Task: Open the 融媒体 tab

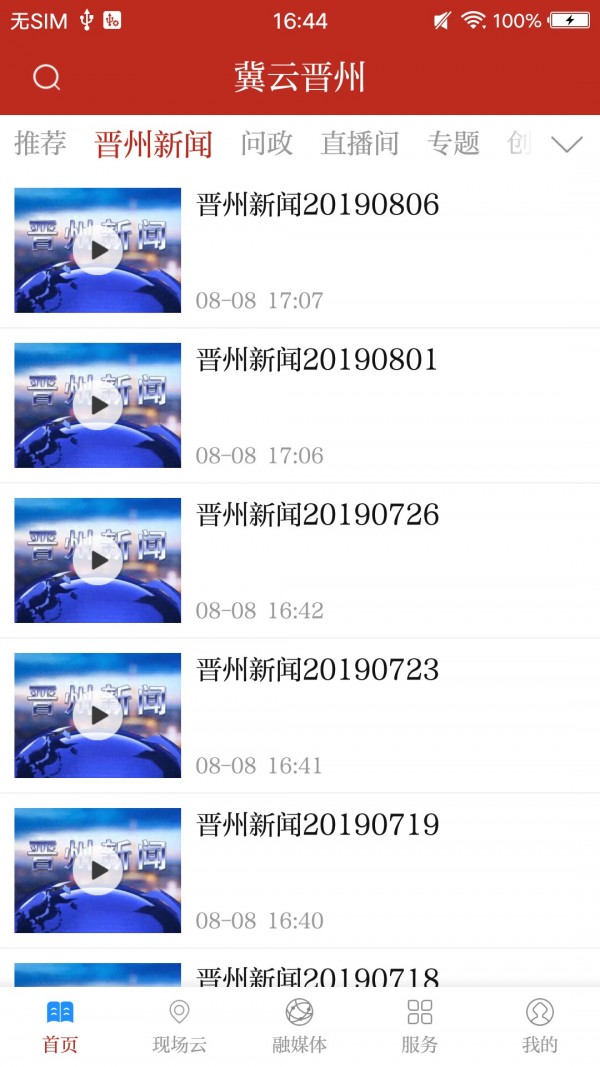Action: click(x=300, y=1026)
